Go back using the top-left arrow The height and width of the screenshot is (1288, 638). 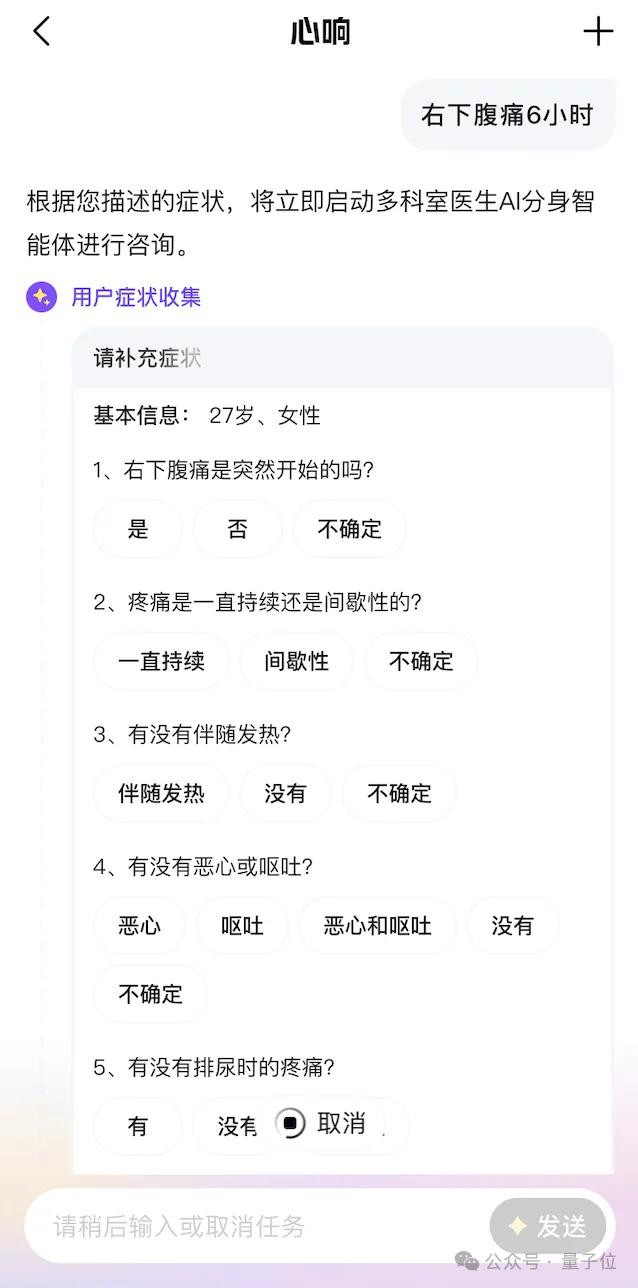click(x=41, y=32)
